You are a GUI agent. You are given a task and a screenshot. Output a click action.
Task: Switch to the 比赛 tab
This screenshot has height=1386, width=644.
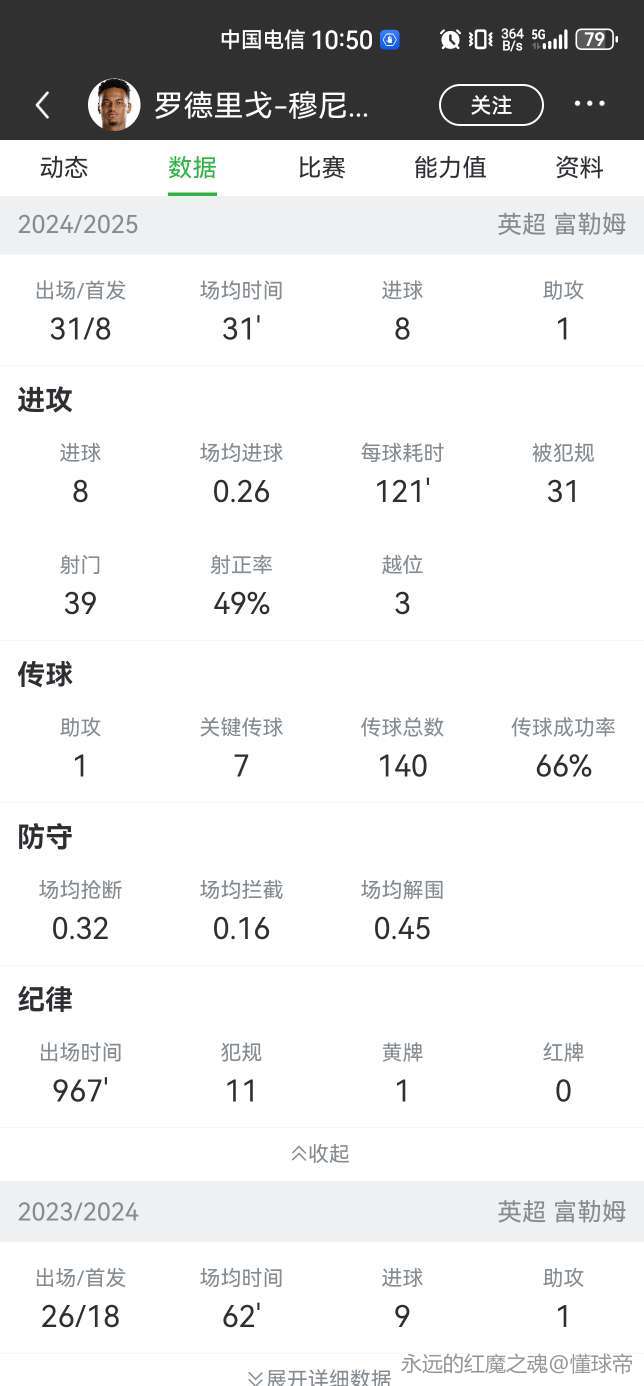point(322,168)
